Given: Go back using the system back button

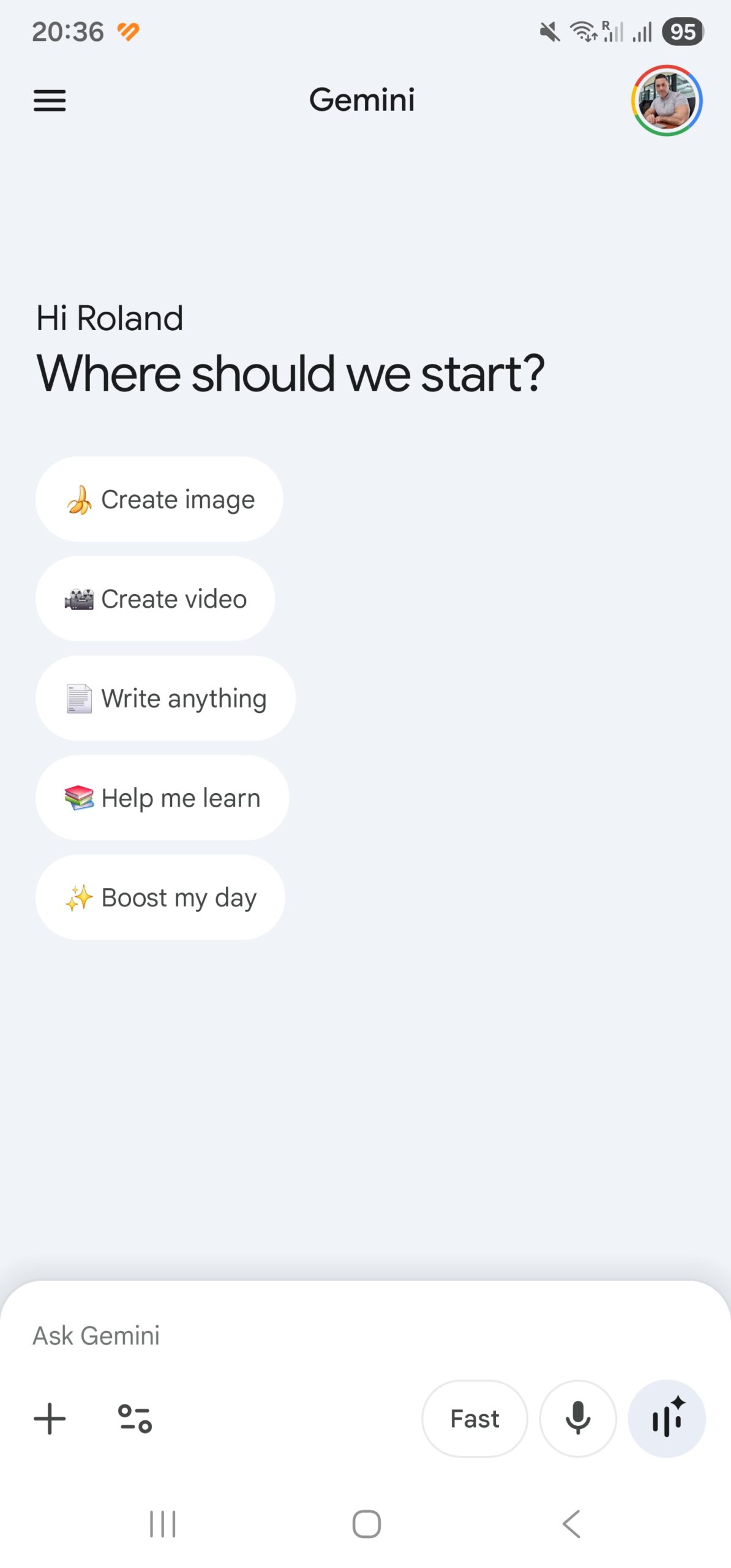Looking at the screenshot, I should coord(571,1524).
